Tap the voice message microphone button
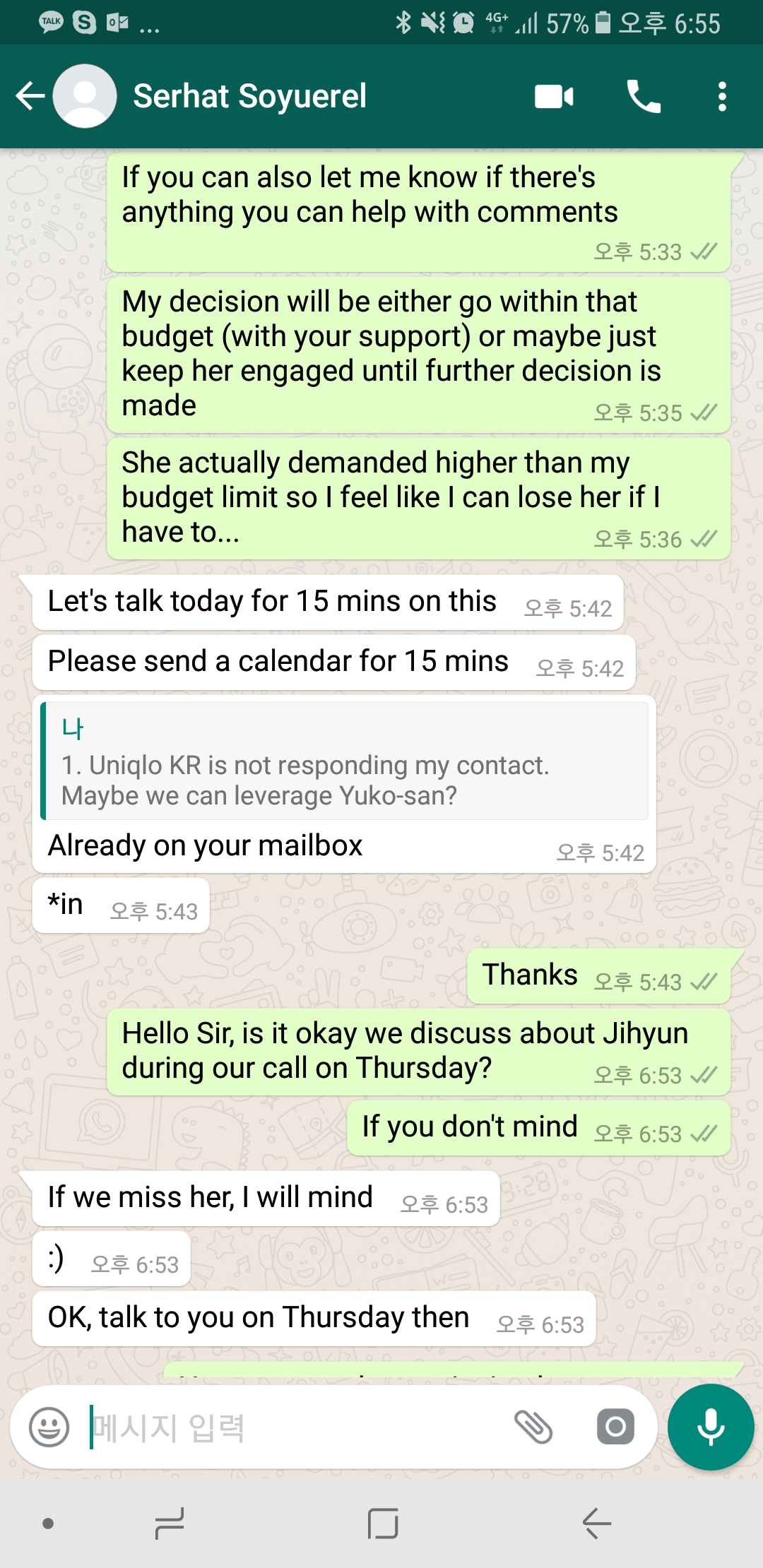This screenshot has width=763, height=1568. [x=711, y=1427]
